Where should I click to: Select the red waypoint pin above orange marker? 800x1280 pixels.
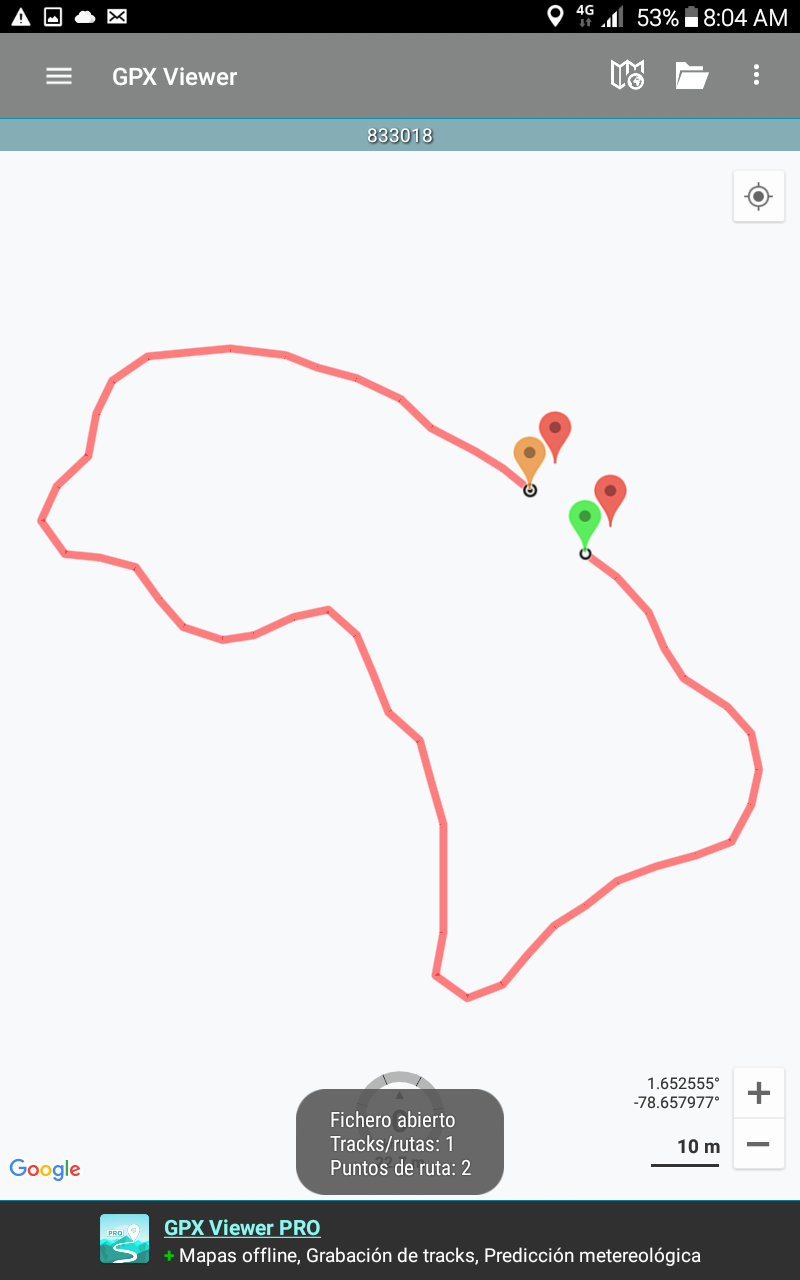pos(555,431)
